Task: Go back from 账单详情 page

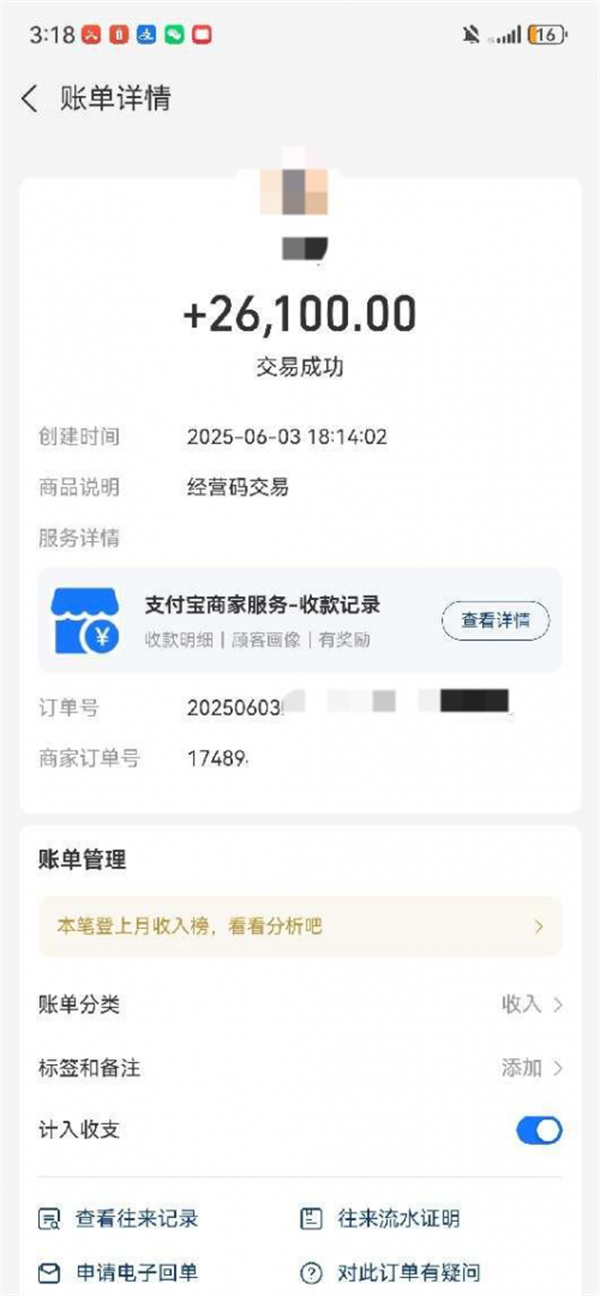Action: click(x=30, y=98)
